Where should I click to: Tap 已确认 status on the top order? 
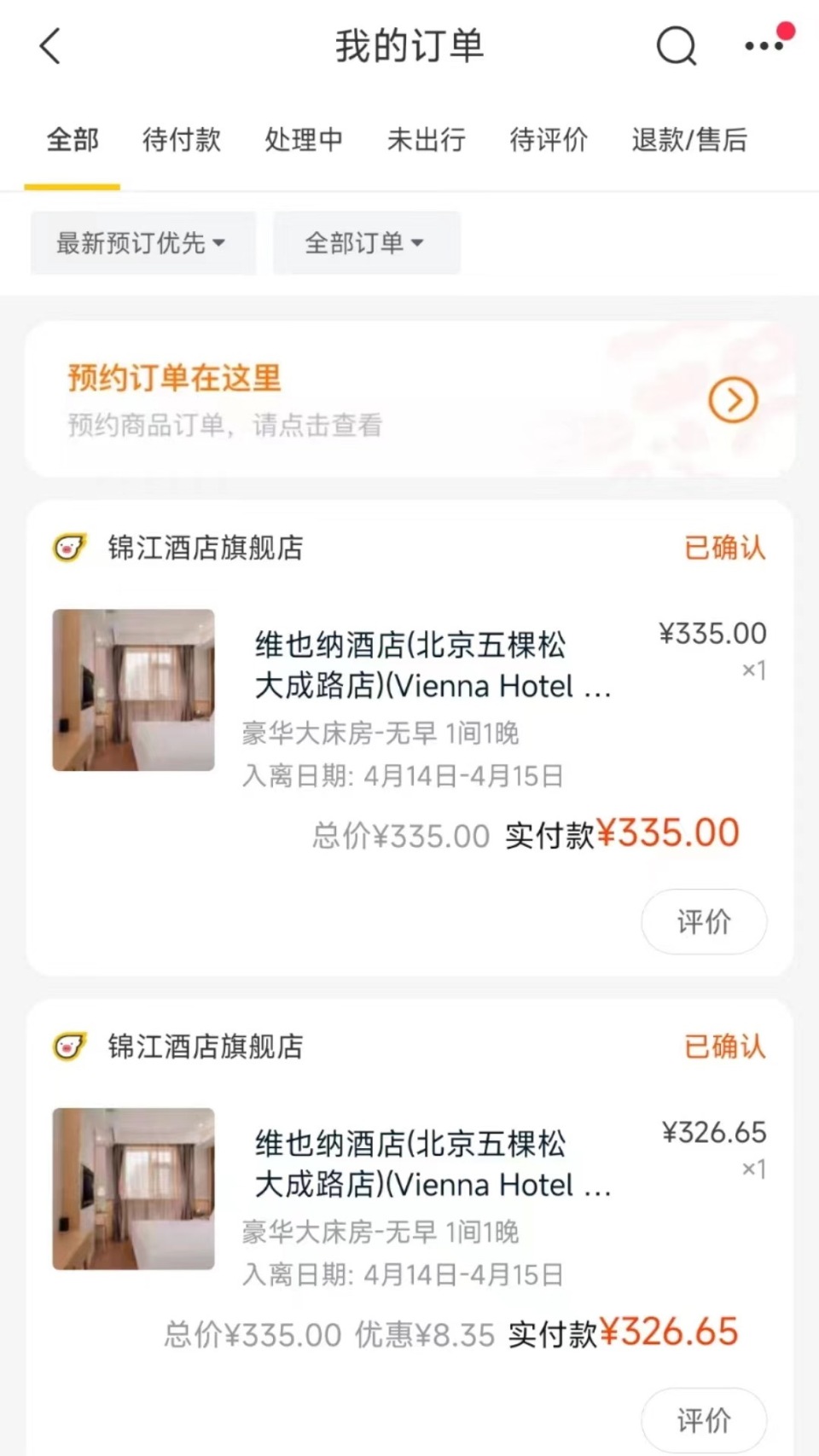click(724, 548)
